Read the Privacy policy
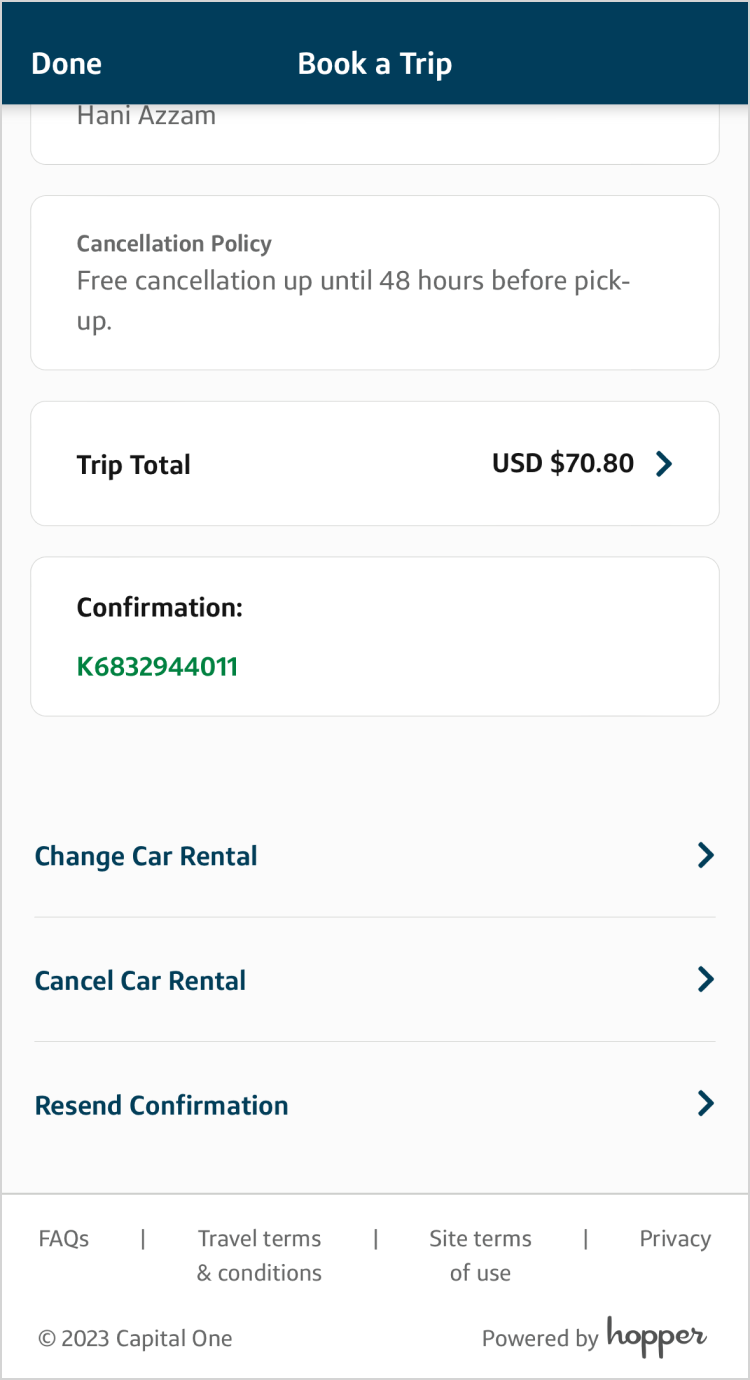This screenshot has height=1380, width=750. tap(675, 1238)
